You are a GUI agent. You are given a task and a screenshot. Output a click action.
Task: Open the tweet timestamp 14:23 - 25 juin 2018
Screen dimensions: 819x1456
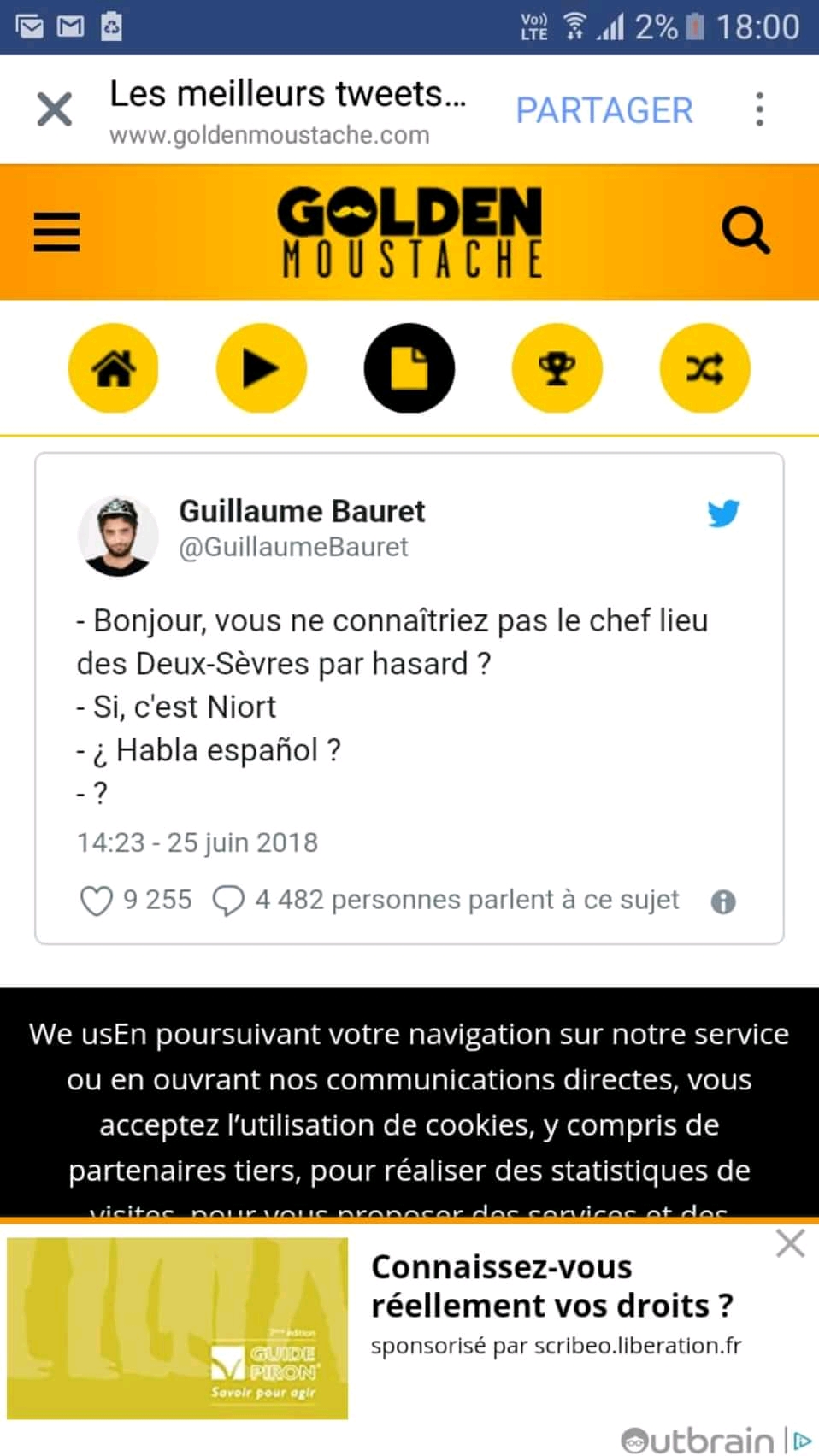tap(197, 842)
